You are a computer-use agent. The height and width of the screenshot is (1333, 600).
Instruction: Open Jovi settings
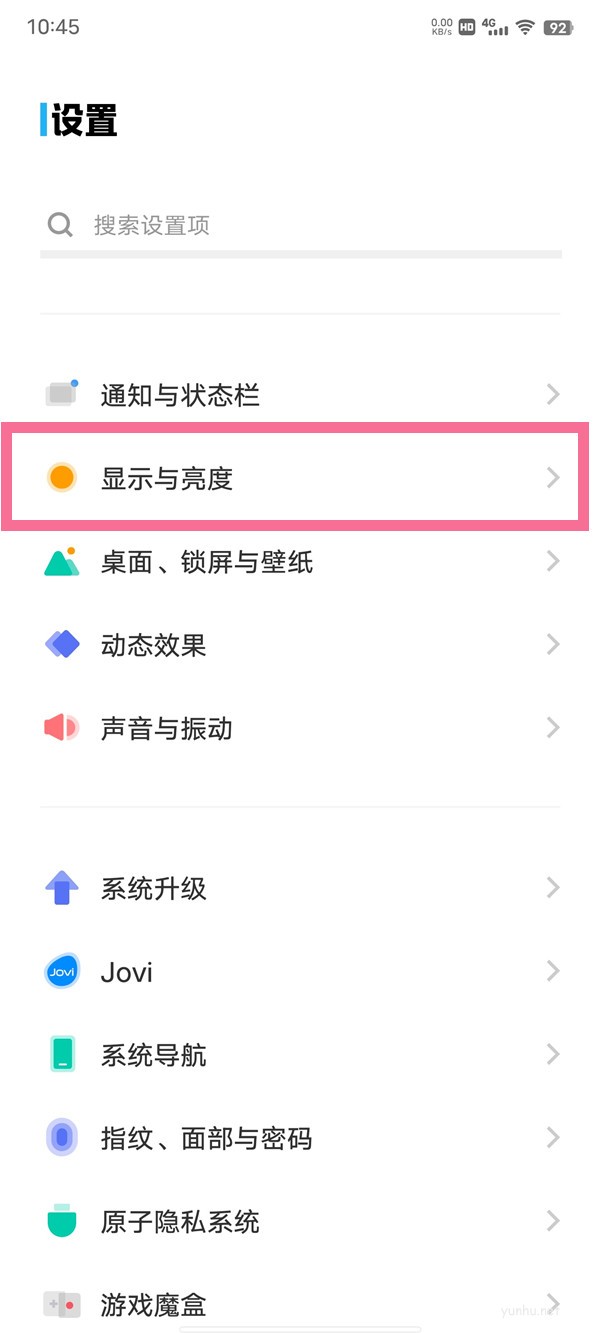pos(300,971)
